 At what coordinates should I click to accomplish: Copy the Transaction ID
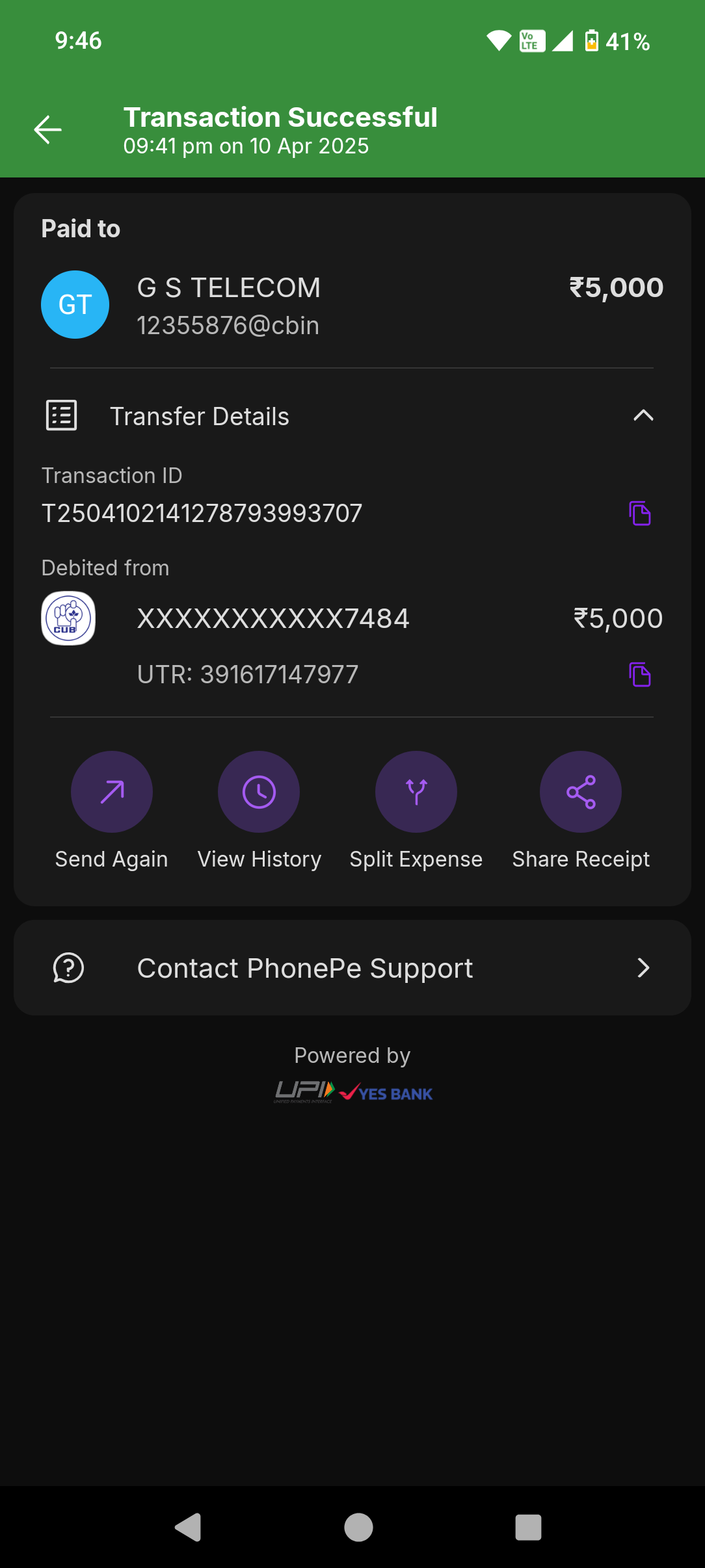coord(640,514)
